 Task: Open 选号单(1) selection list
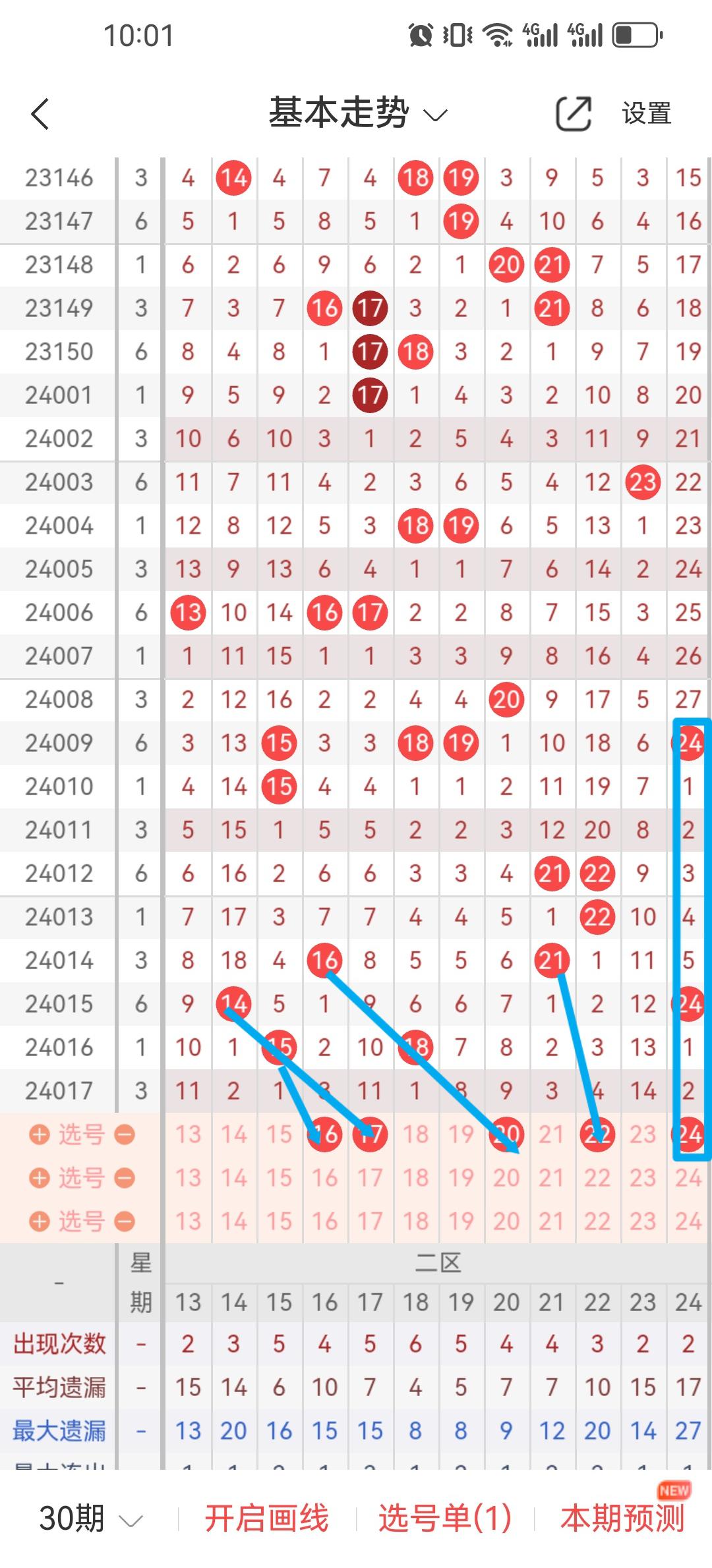coord(445,1519)
